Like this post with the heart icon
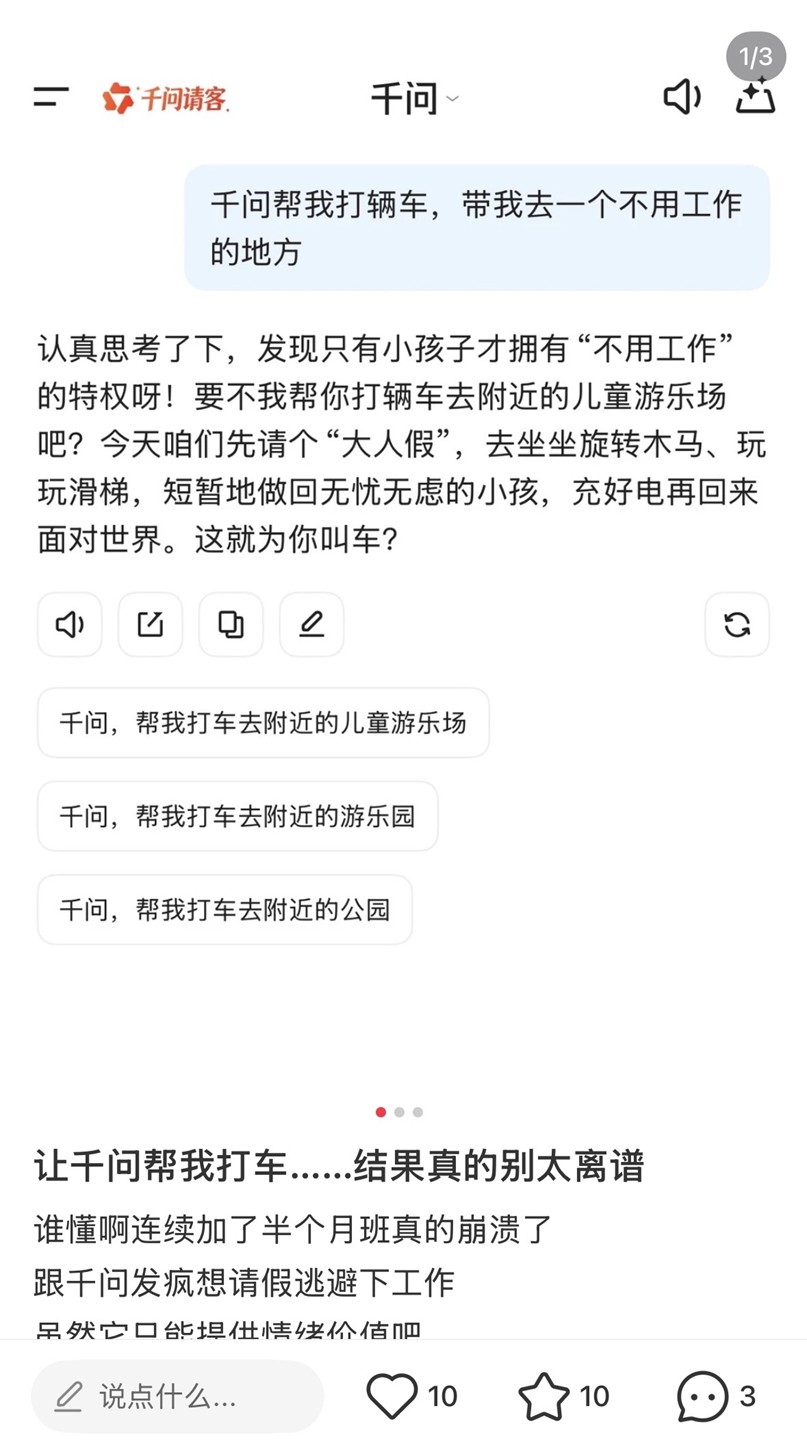Viewport: 807px width, 1454px height. [392, 1396]
